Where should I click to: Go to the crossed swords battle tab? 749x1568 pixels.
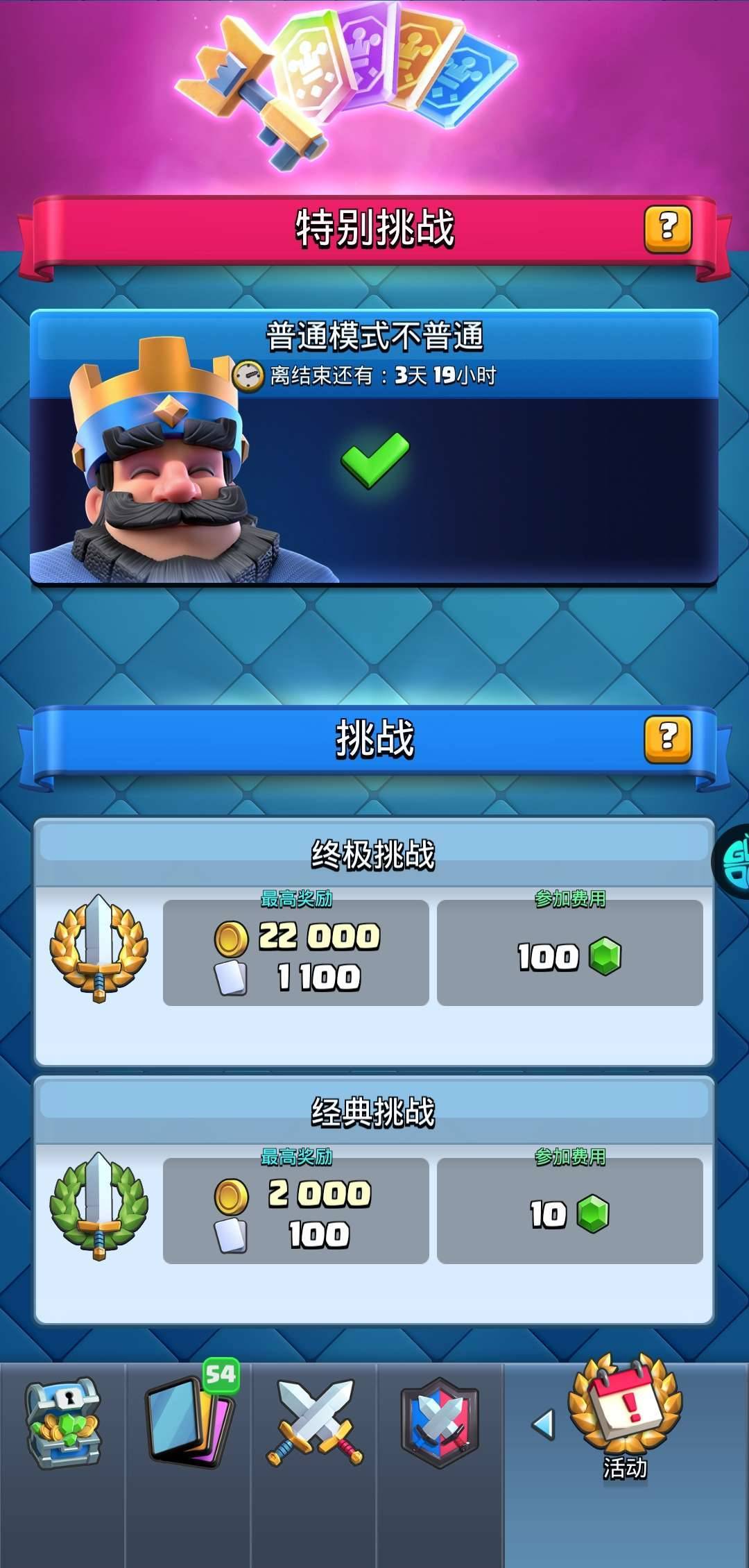(x=314, y=1424)
